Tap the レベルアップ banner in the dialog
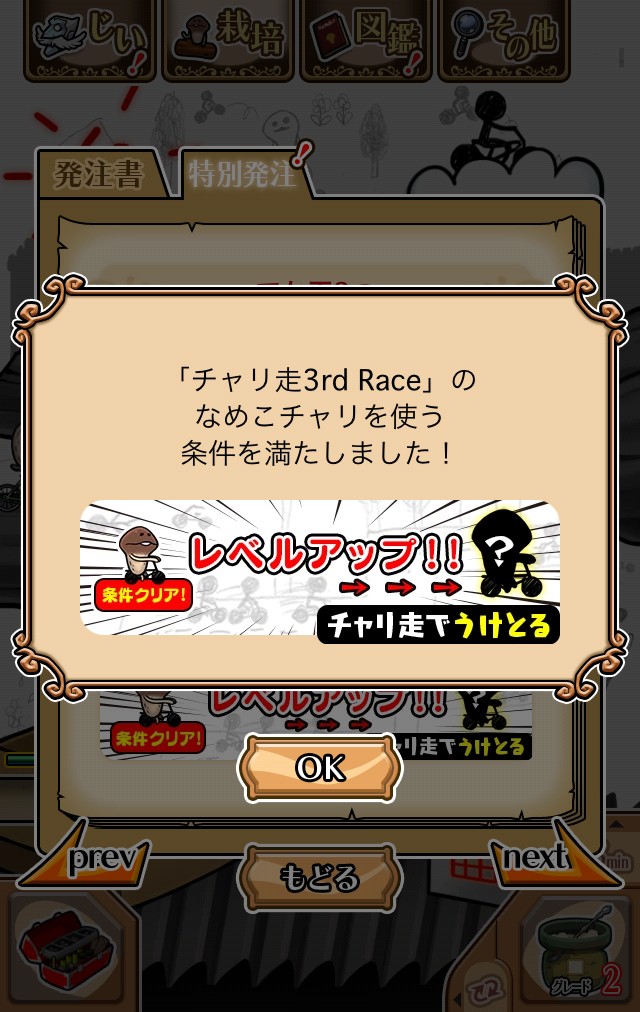Screen dimensions: 640x1012 click(320, 572)
